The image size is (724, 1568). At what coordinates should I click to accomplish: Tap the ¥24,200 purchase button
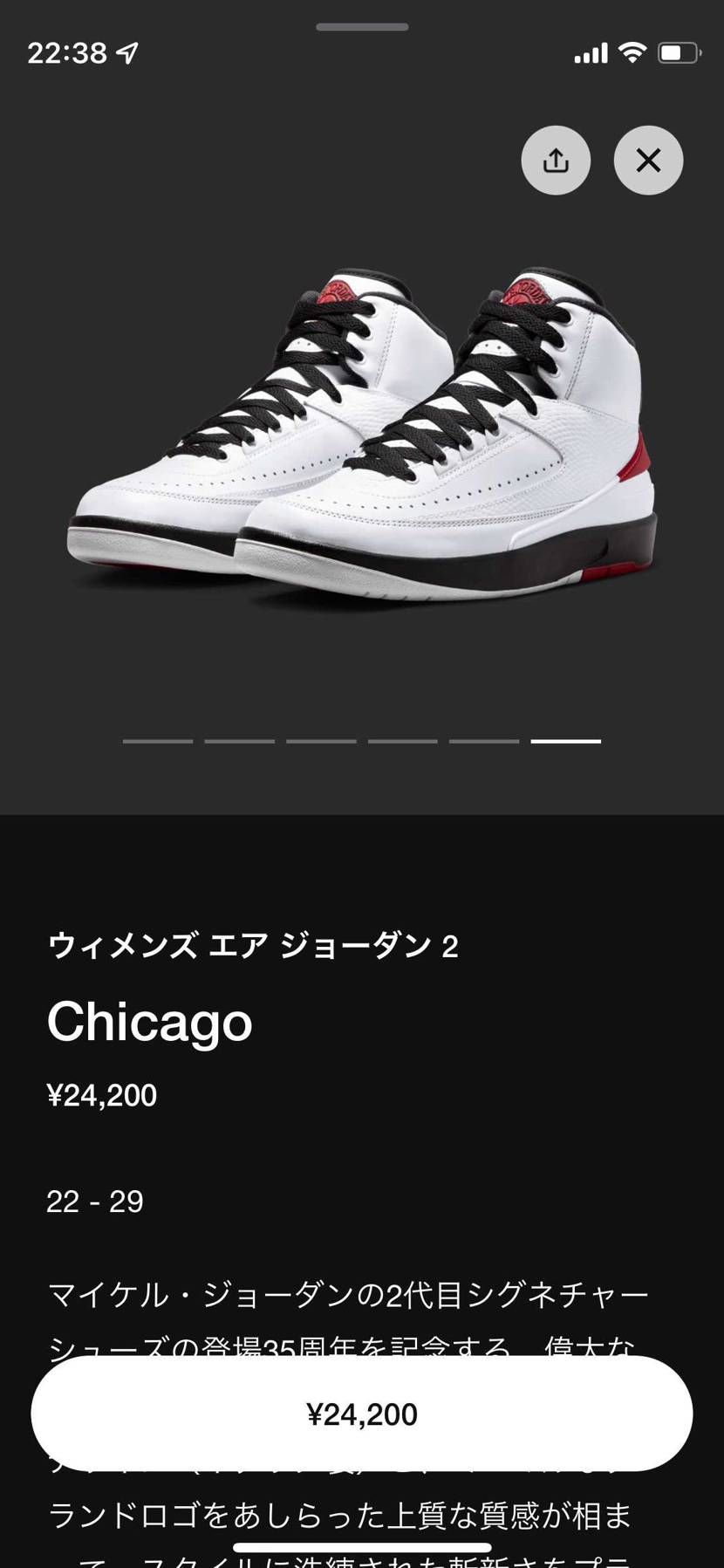[x=362, y=1413]
